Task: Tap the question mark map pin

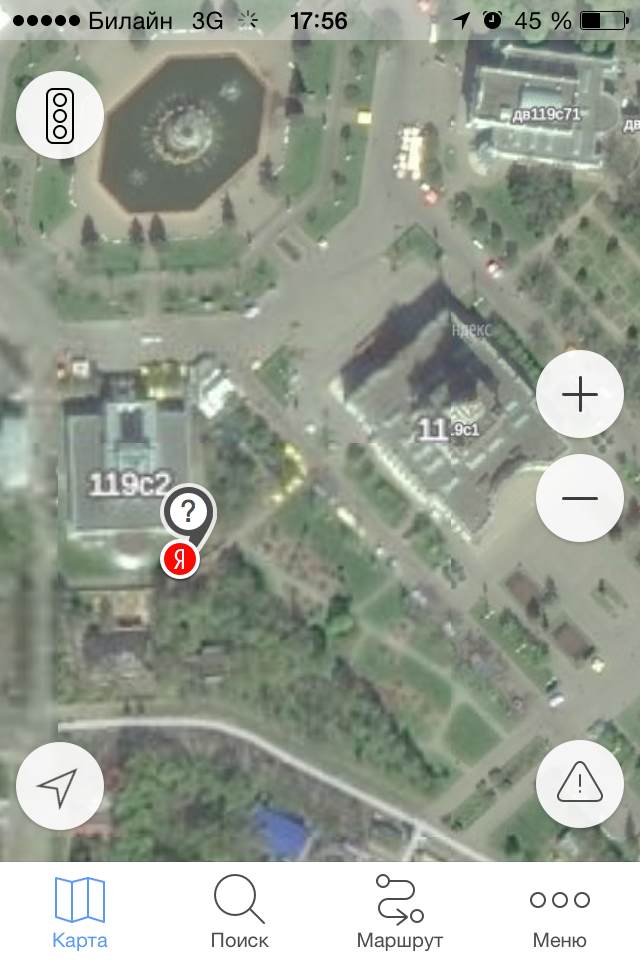Action: 188,513
